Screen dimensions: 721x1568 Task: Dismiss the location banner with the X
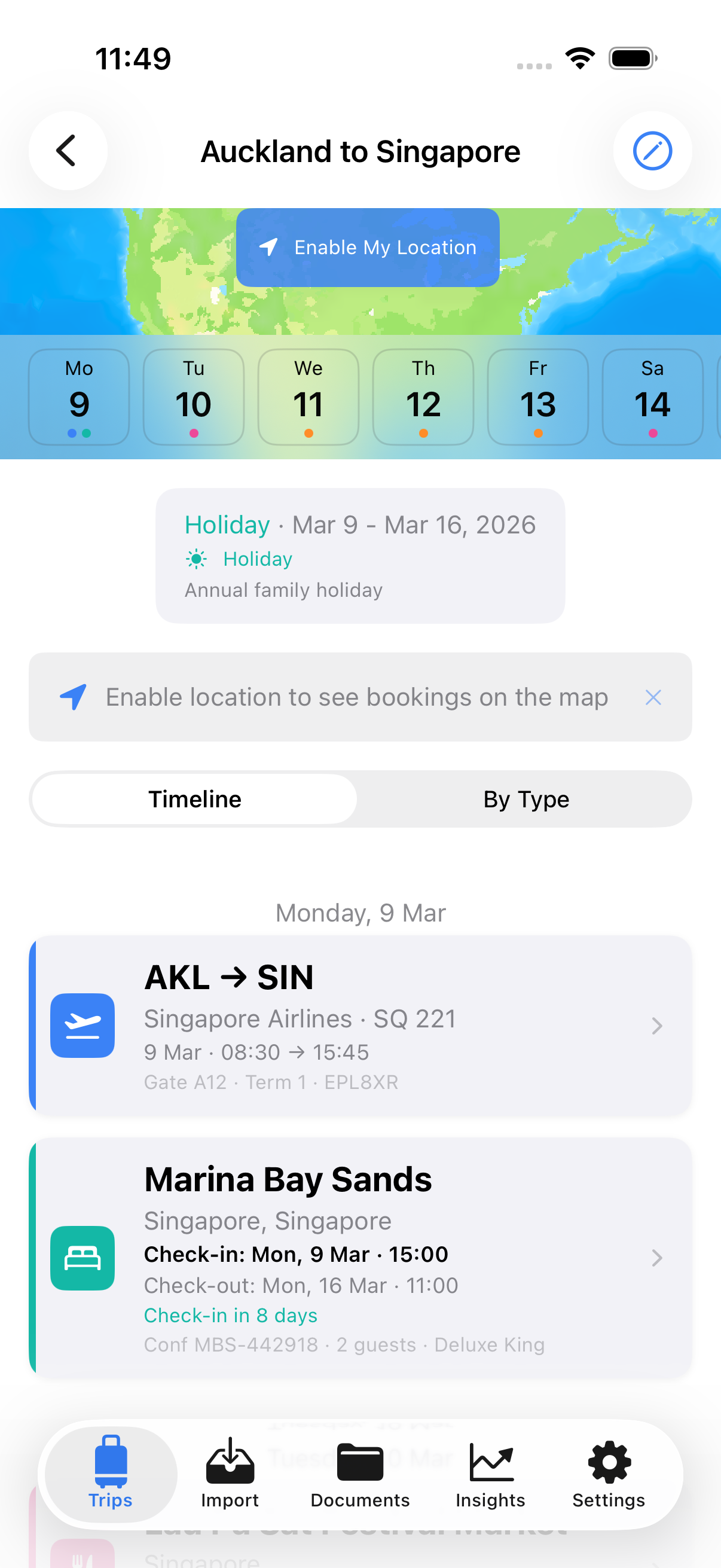653,697
